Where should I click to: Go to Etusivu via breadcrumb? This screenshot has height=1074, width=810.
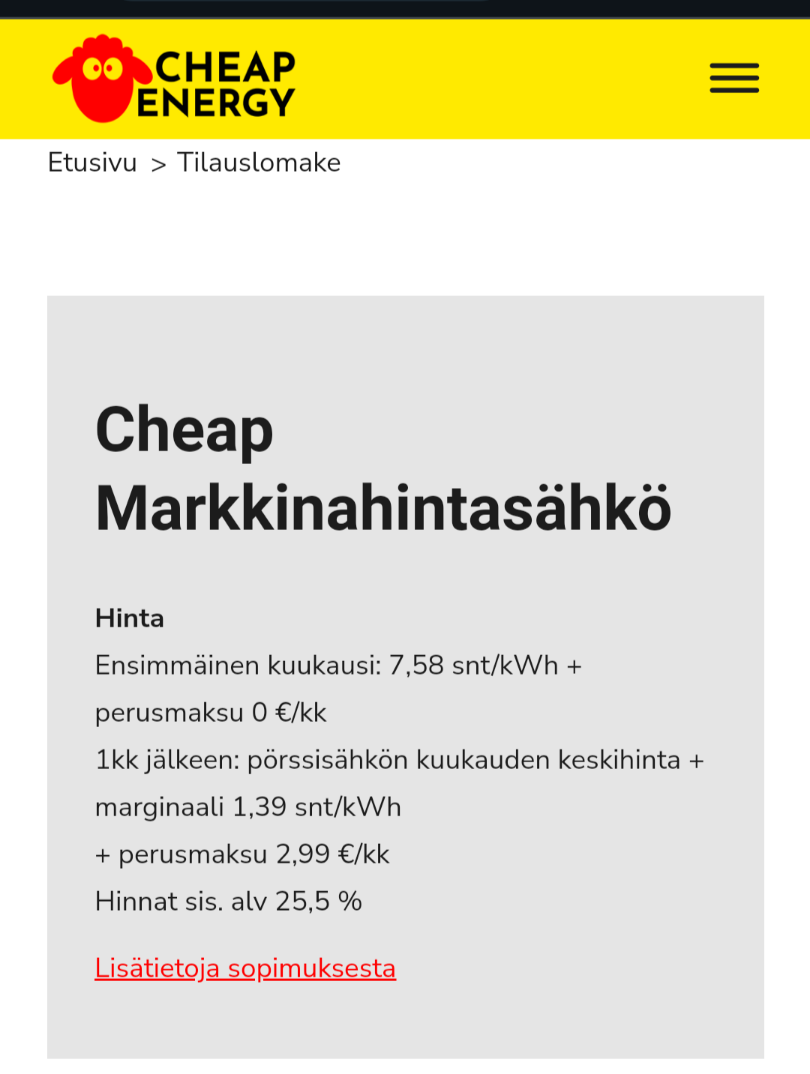tap(92, 163)
